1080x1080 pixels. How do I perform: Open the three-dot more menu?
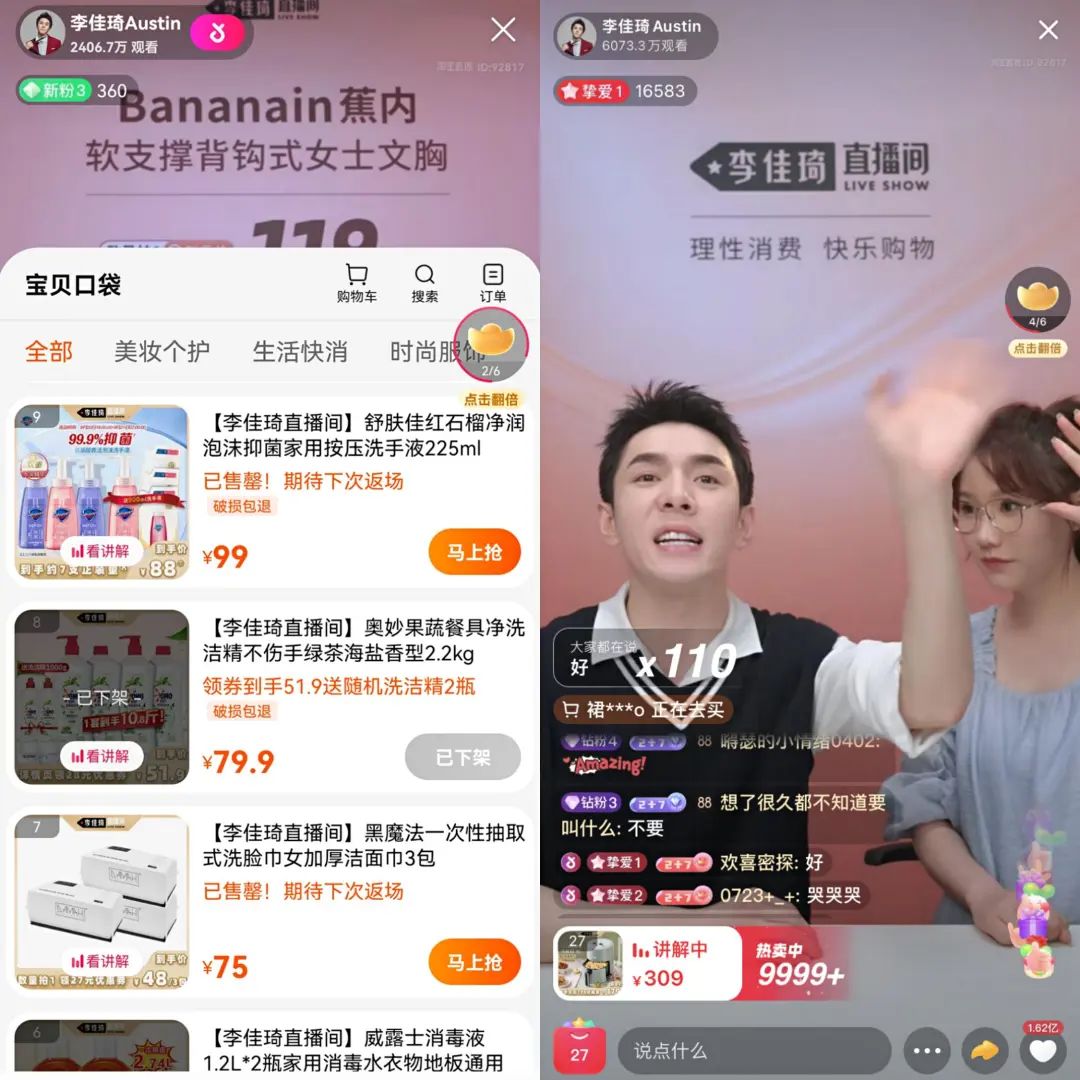click(927, 1051)
